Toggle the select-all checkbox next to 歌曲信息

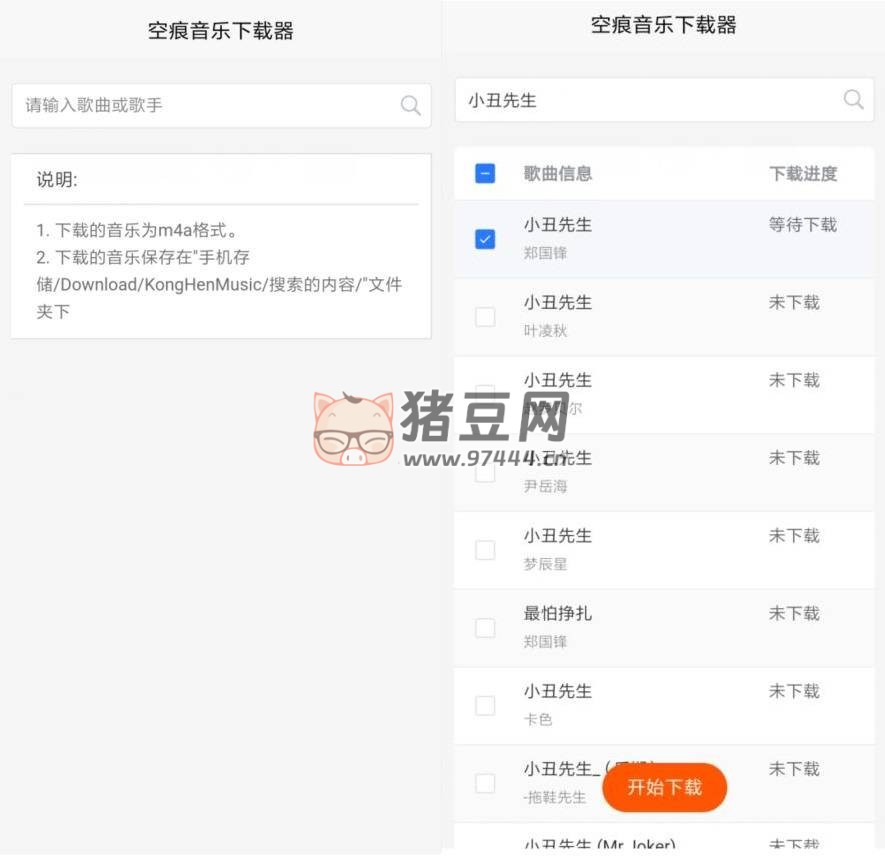(x=485, y=173)
